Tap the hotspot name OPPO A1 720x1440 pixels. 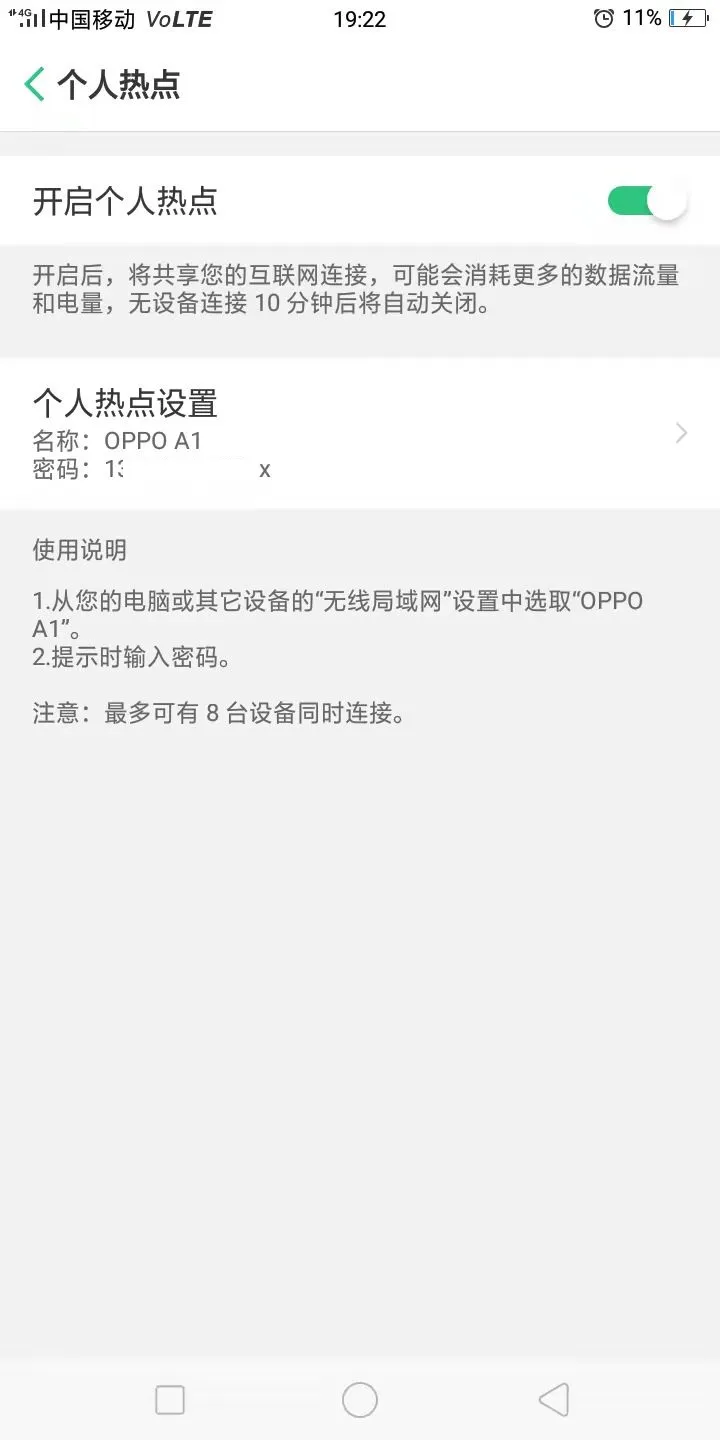tap(154, 440)
